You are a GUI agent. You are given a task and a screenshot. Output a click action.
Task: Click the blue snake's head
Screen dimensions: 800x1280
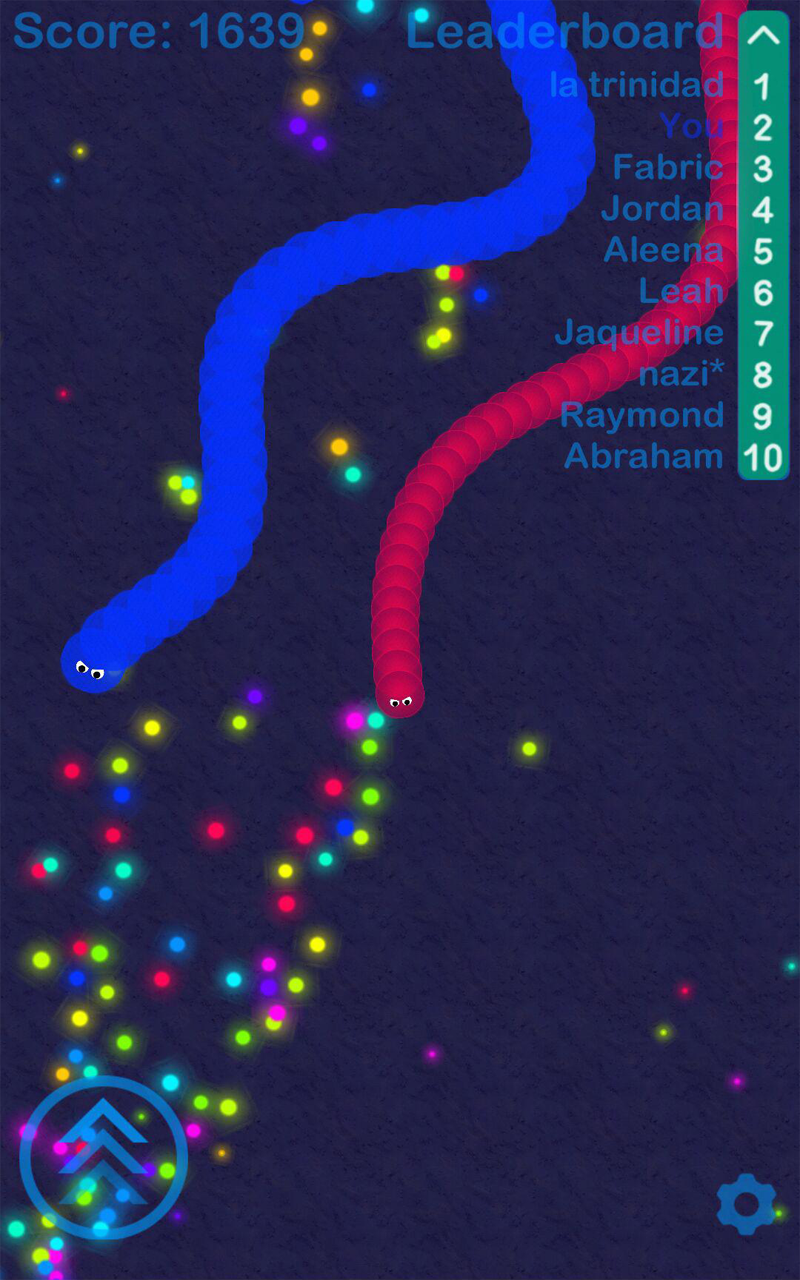[90, 668]
